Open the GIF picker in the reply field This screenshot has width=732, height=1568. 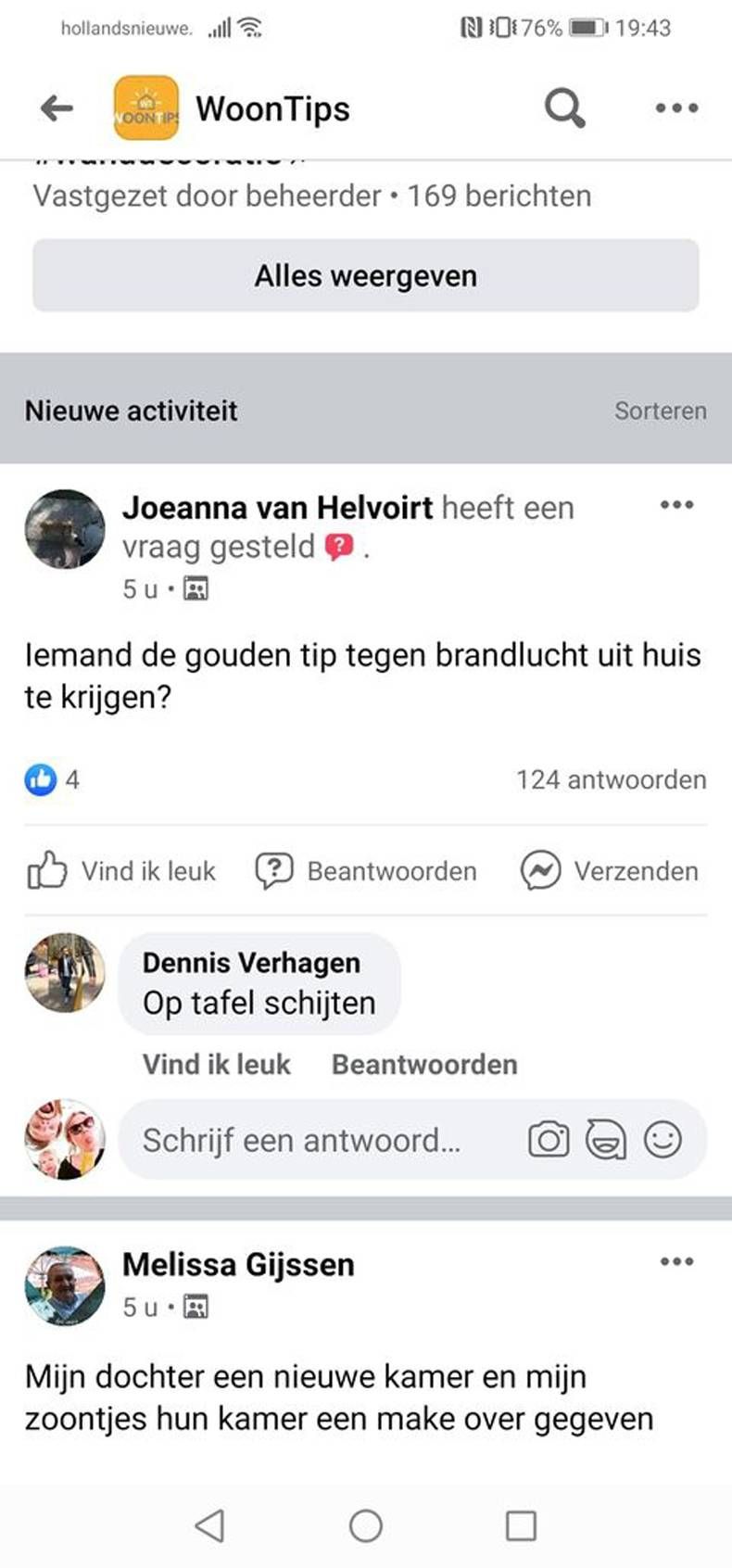click(607, 1140)
